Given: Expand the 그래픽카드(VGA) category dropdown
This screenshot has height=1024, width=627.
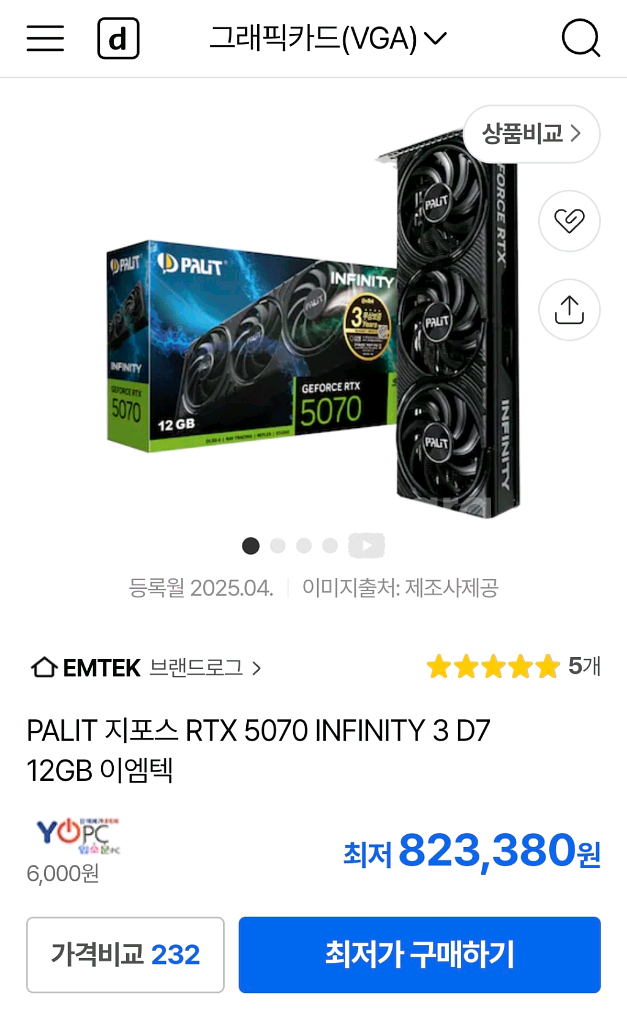Looking at the screenshot, I should click(x=327, y=39).
